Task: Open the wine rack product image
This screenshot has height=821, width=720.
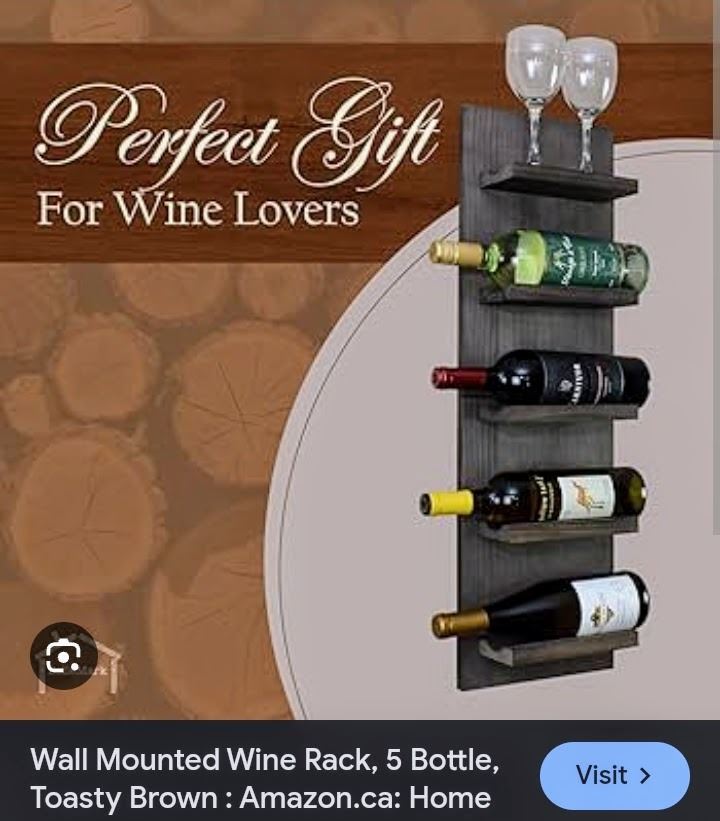Action: coord(360,360)
